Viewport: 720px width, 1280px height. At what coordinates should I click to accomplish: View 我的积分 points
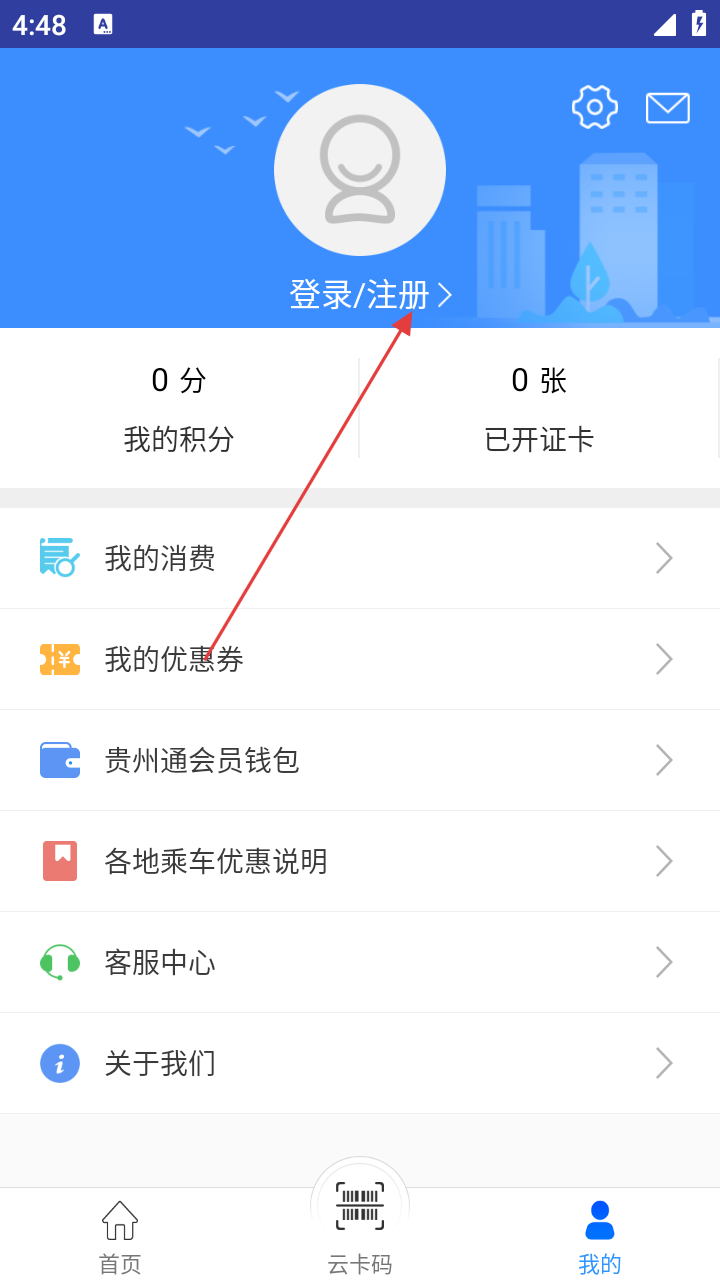pyautogui.click(x=179, y=408)
